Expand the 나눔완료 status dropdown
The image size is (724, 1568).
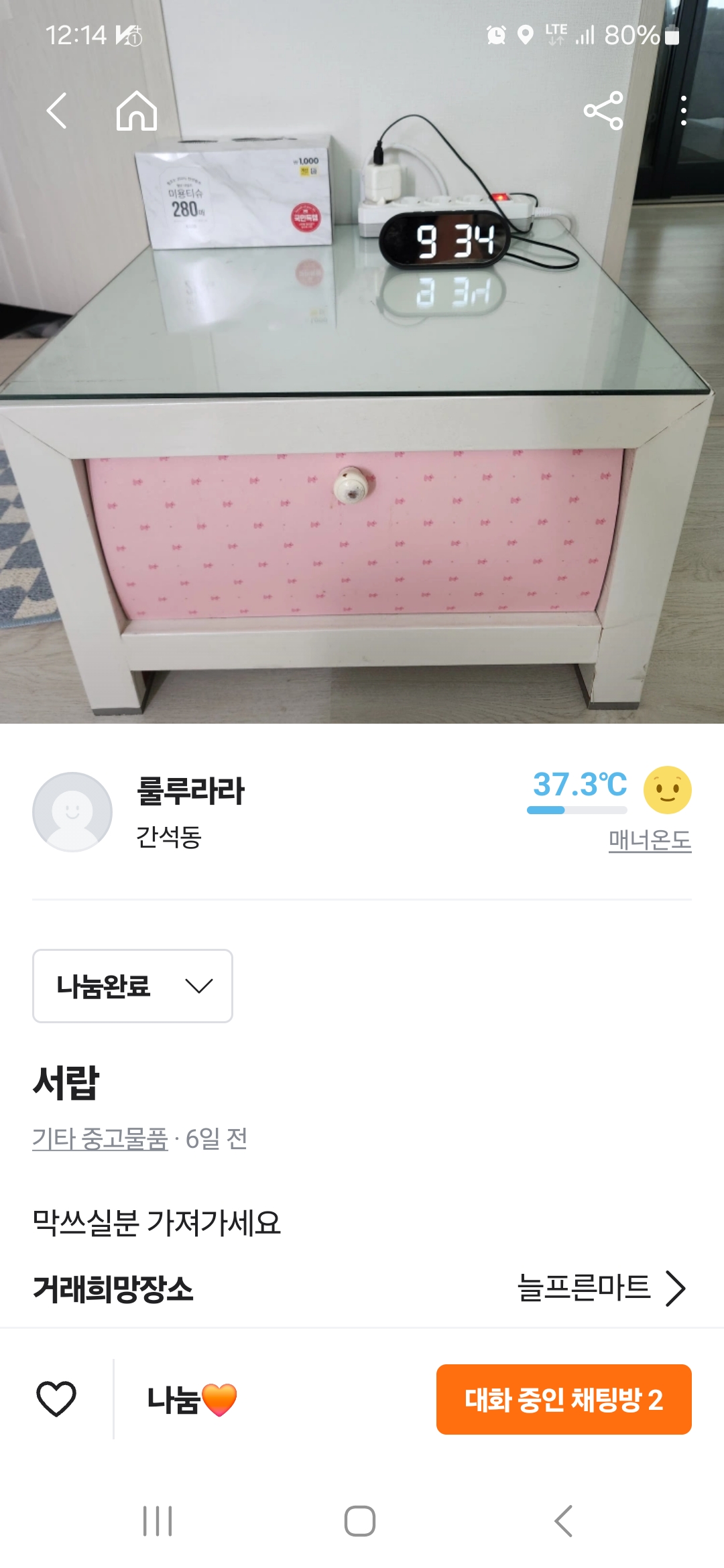tap(133, 986)
